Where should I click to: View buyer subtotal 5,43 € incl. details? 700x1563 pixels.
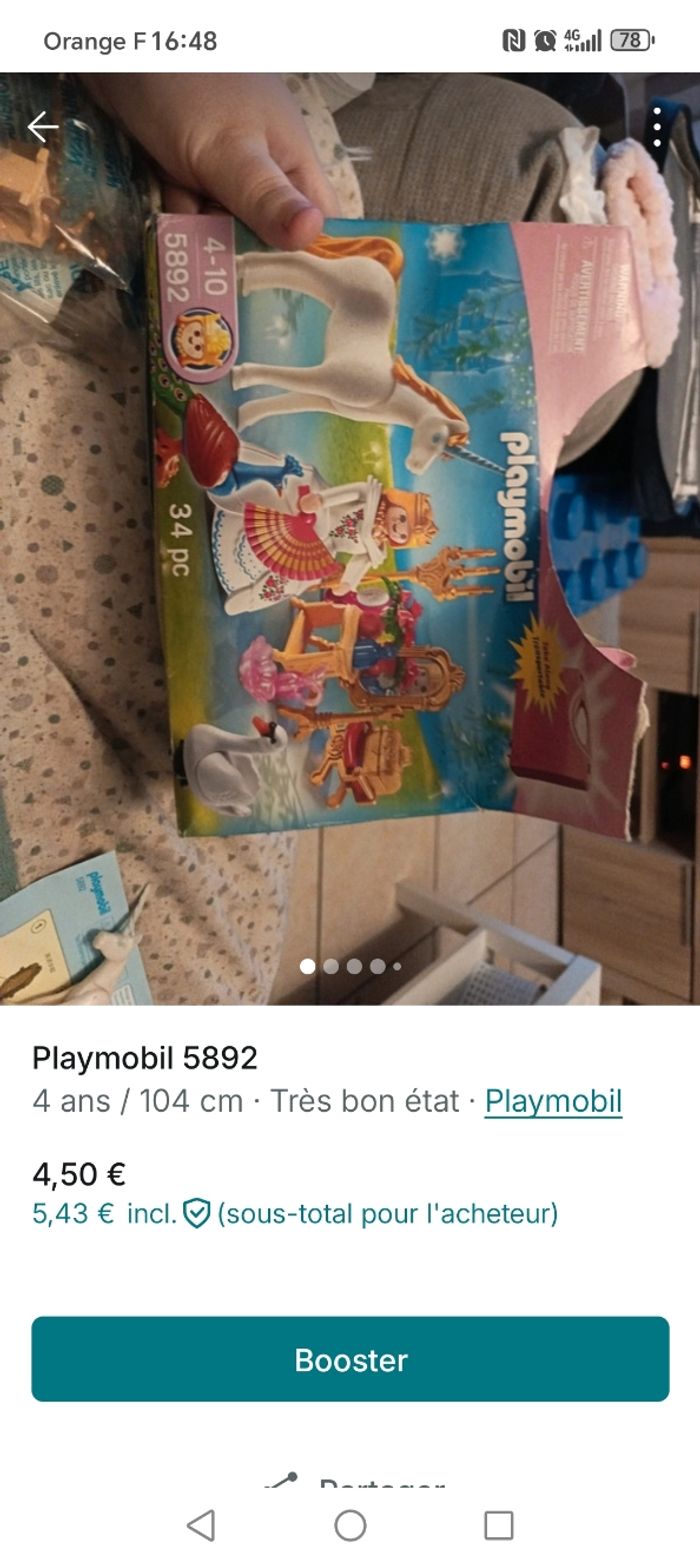[295, 1214]
